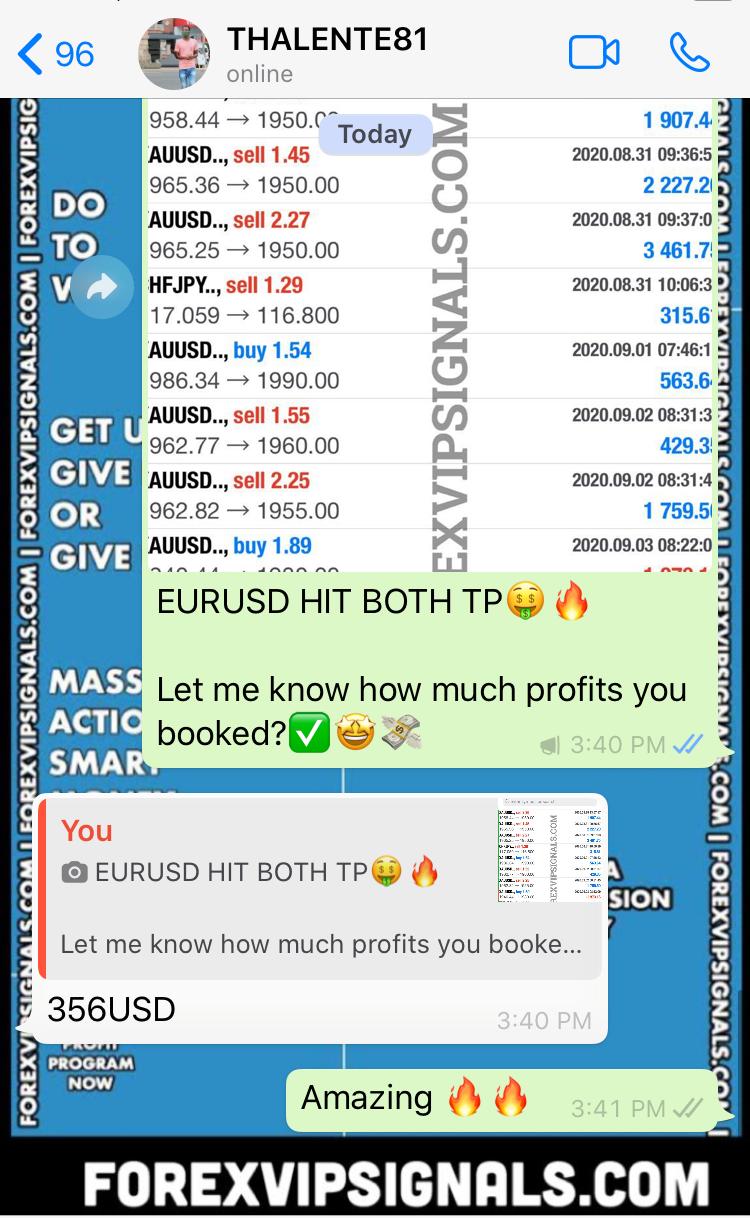This screenshot has height=1218, width=750.
Task: Start a video call with THALENTE81
Action: 594,53
